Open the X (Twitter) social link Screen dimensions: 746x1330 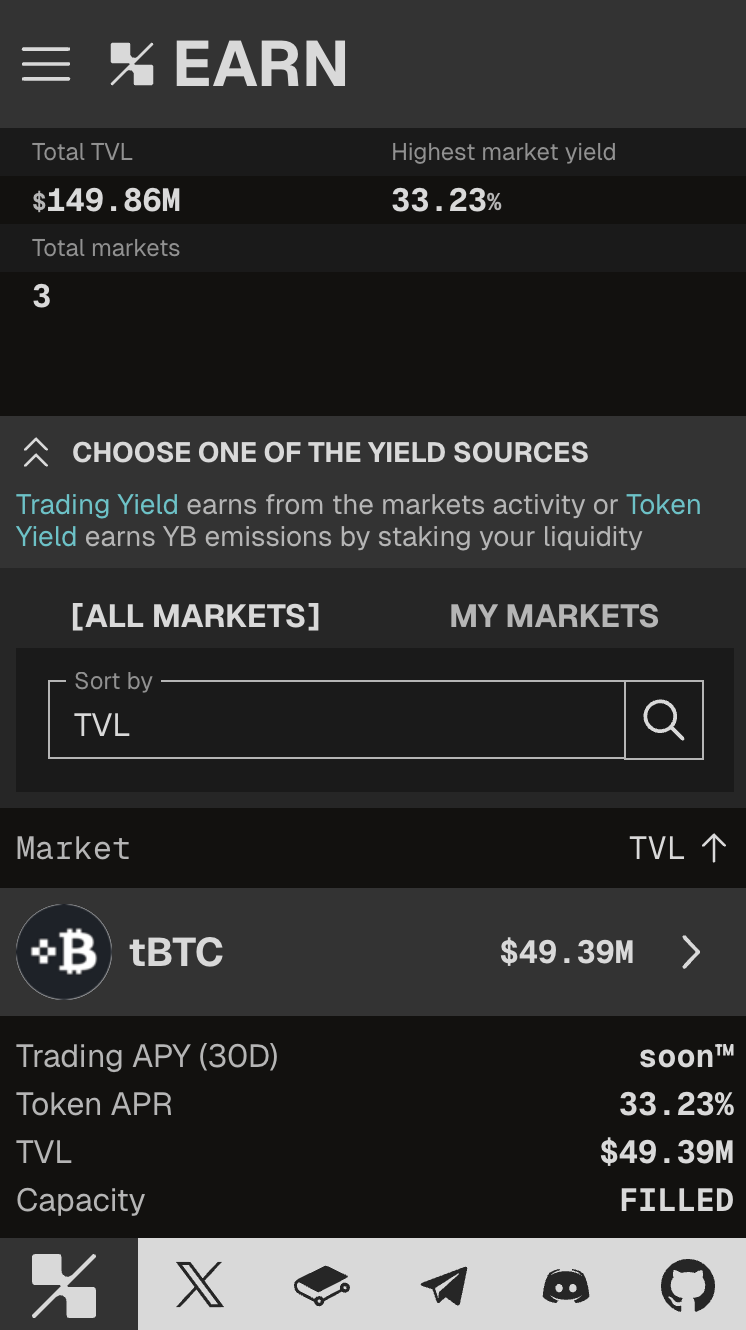click(201, 1284)
